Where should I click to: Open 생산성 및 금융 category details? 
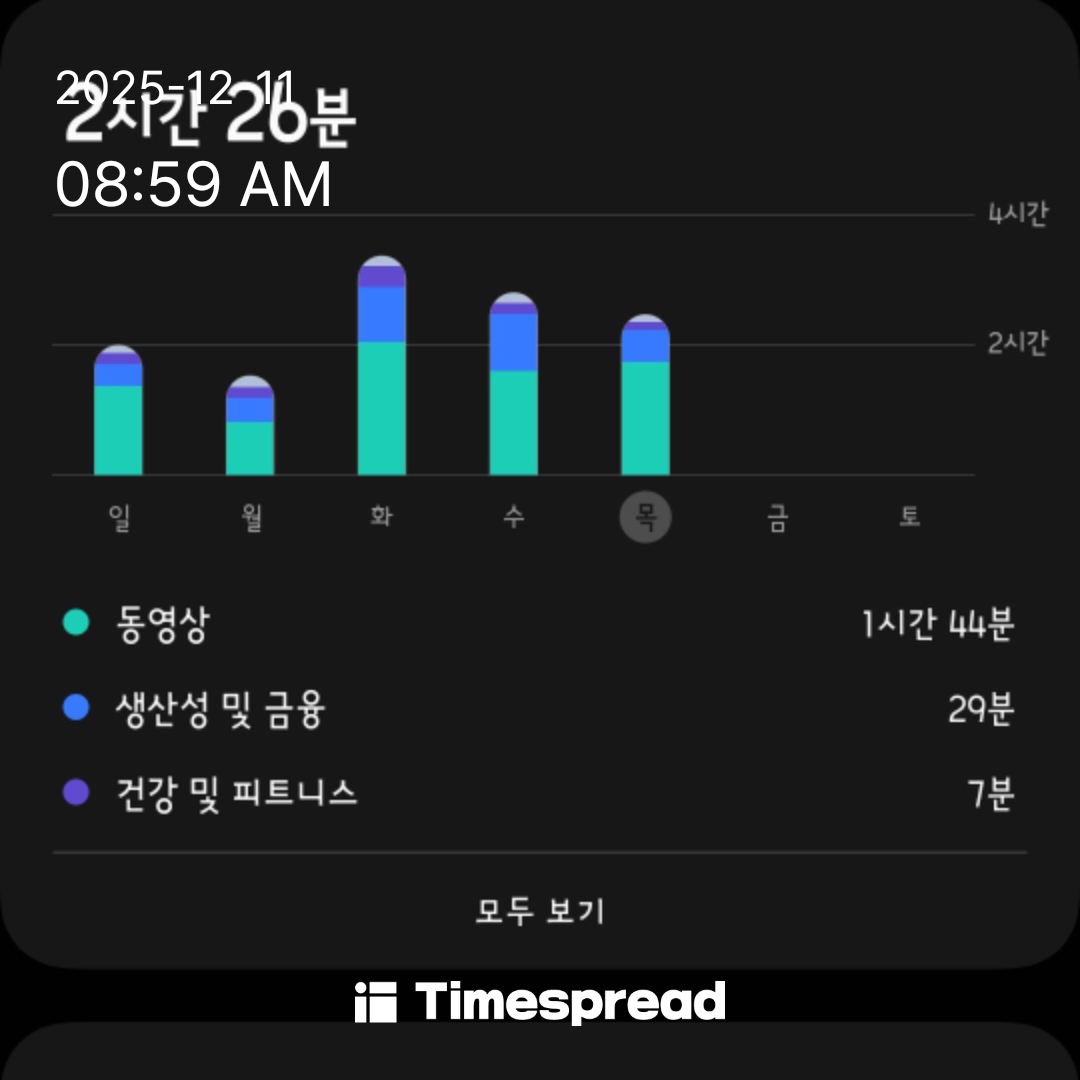pos(539,710)
